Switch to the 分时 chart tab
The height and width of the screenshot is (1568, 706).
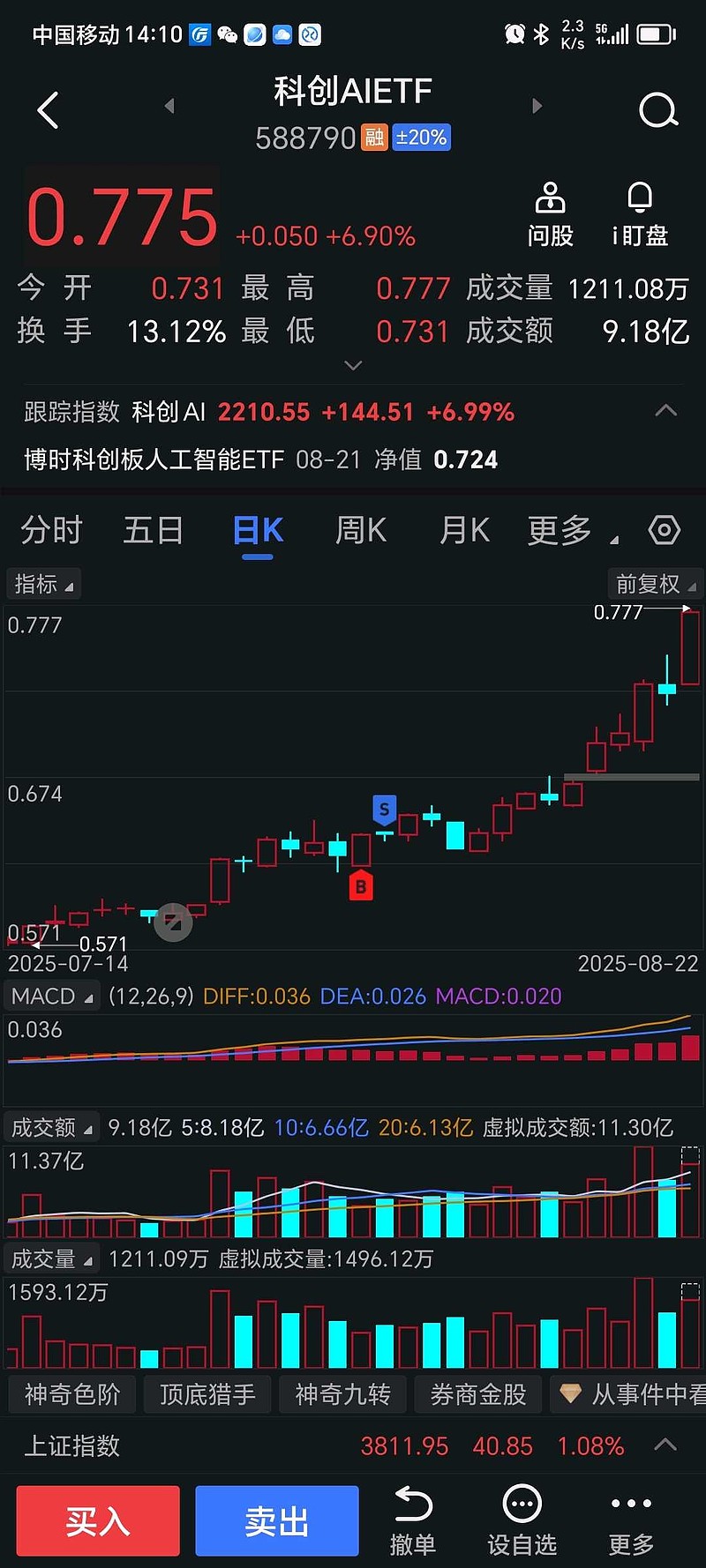point(51,531)
